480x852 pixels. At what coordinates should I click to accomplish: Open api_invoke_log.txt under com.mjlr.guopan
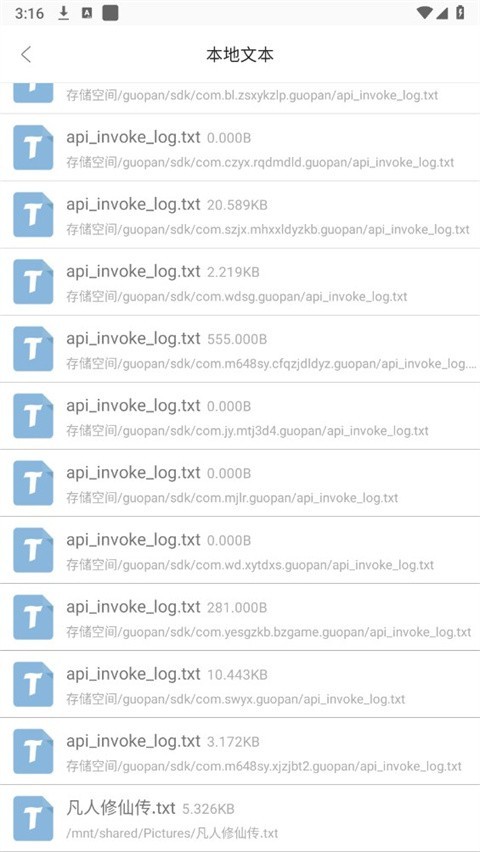(240, 483)
